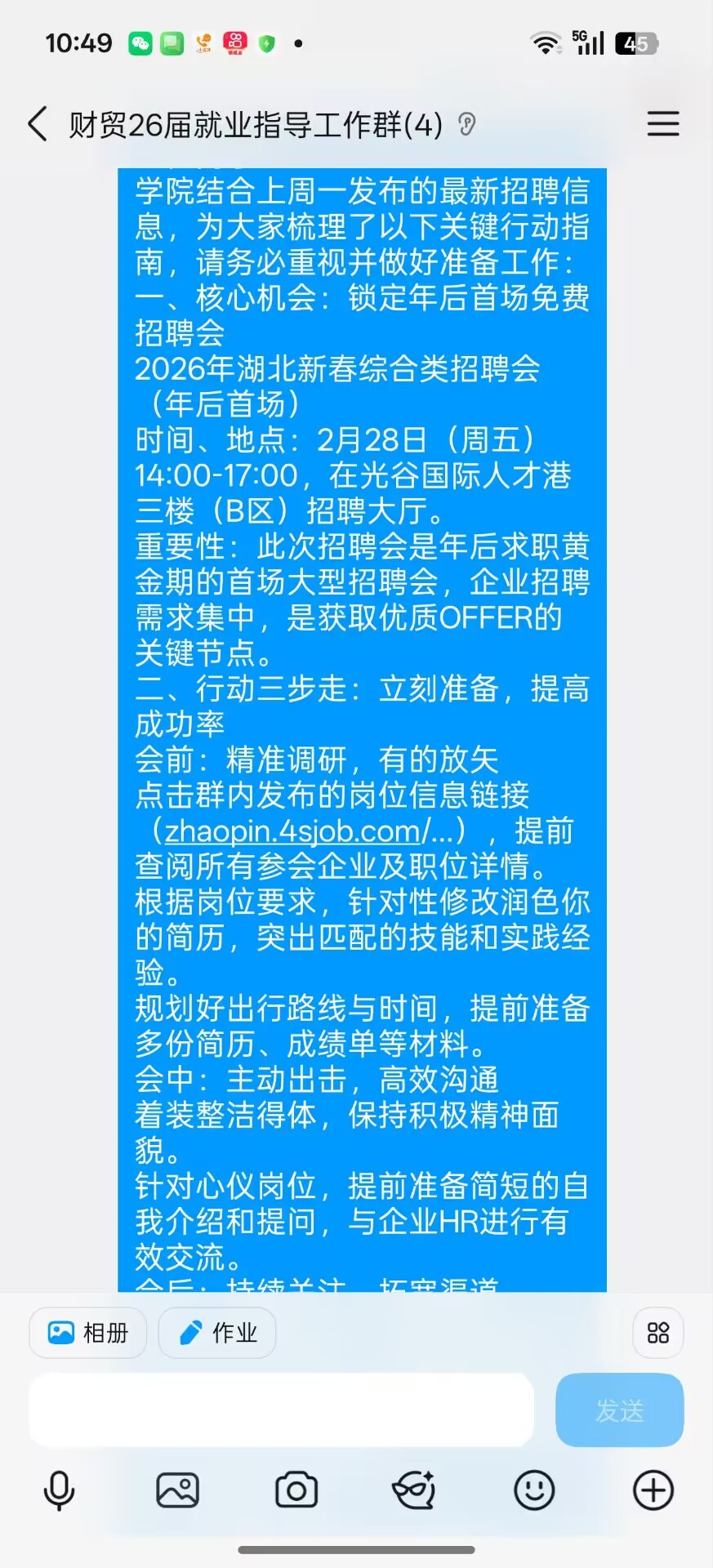Tap the 相册 album shortcut
This screenshot has height=1568, width=713.
[x=88, y=1333]
